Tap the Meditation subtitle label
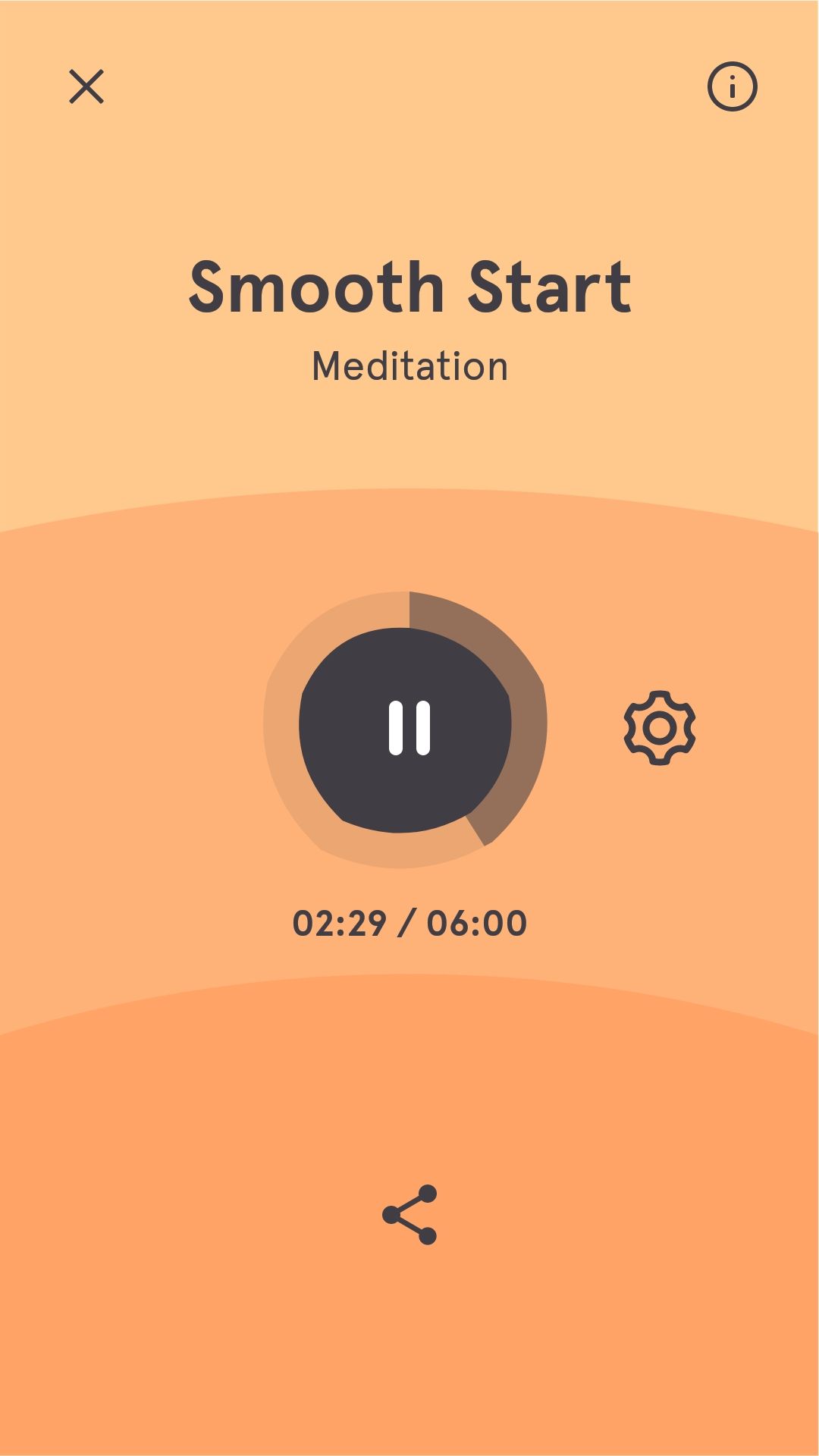 click(x=409, y=366)
